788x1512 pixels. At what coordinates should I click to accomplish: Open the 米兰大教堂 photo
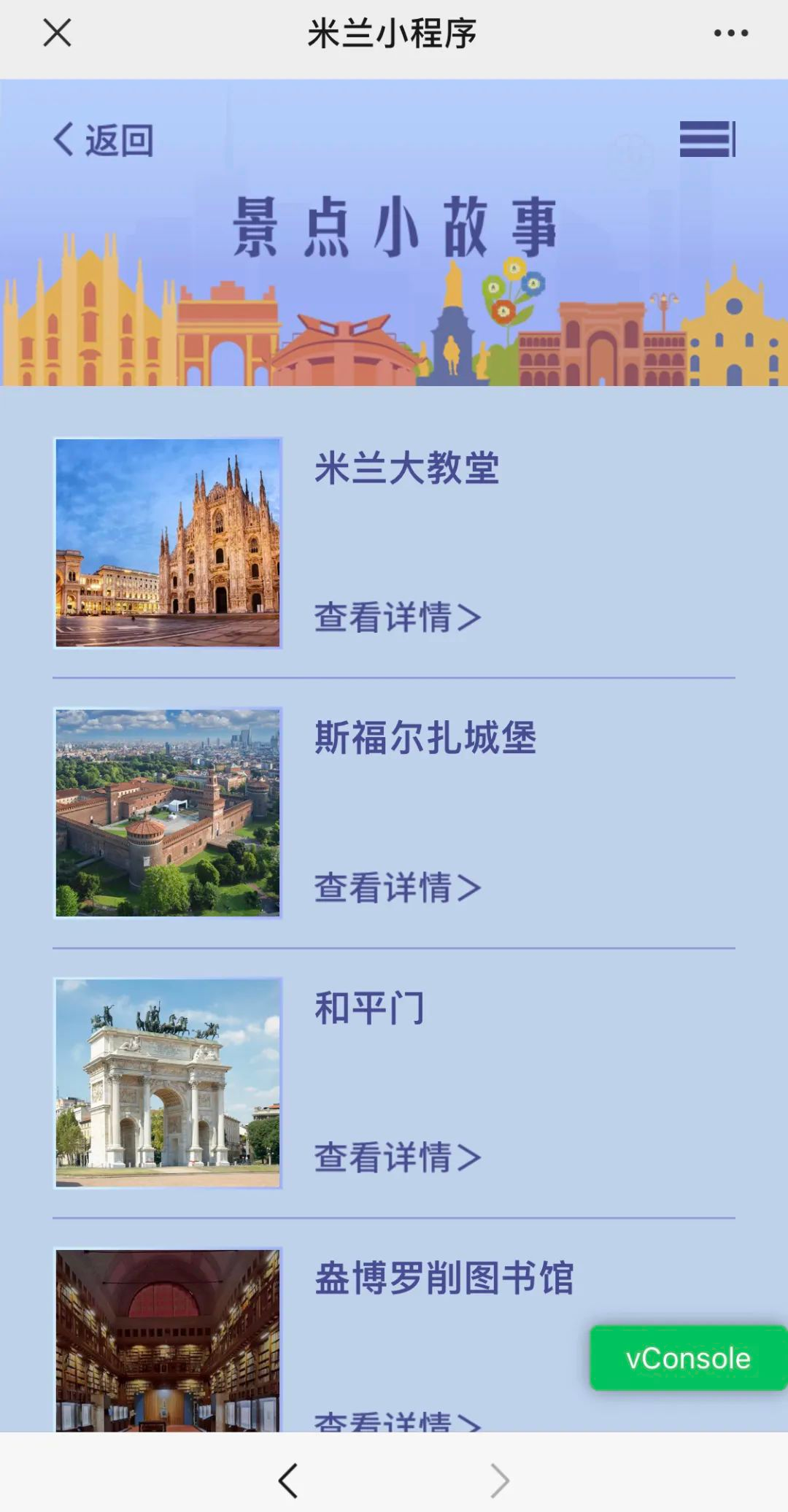(x=168, y=543)
